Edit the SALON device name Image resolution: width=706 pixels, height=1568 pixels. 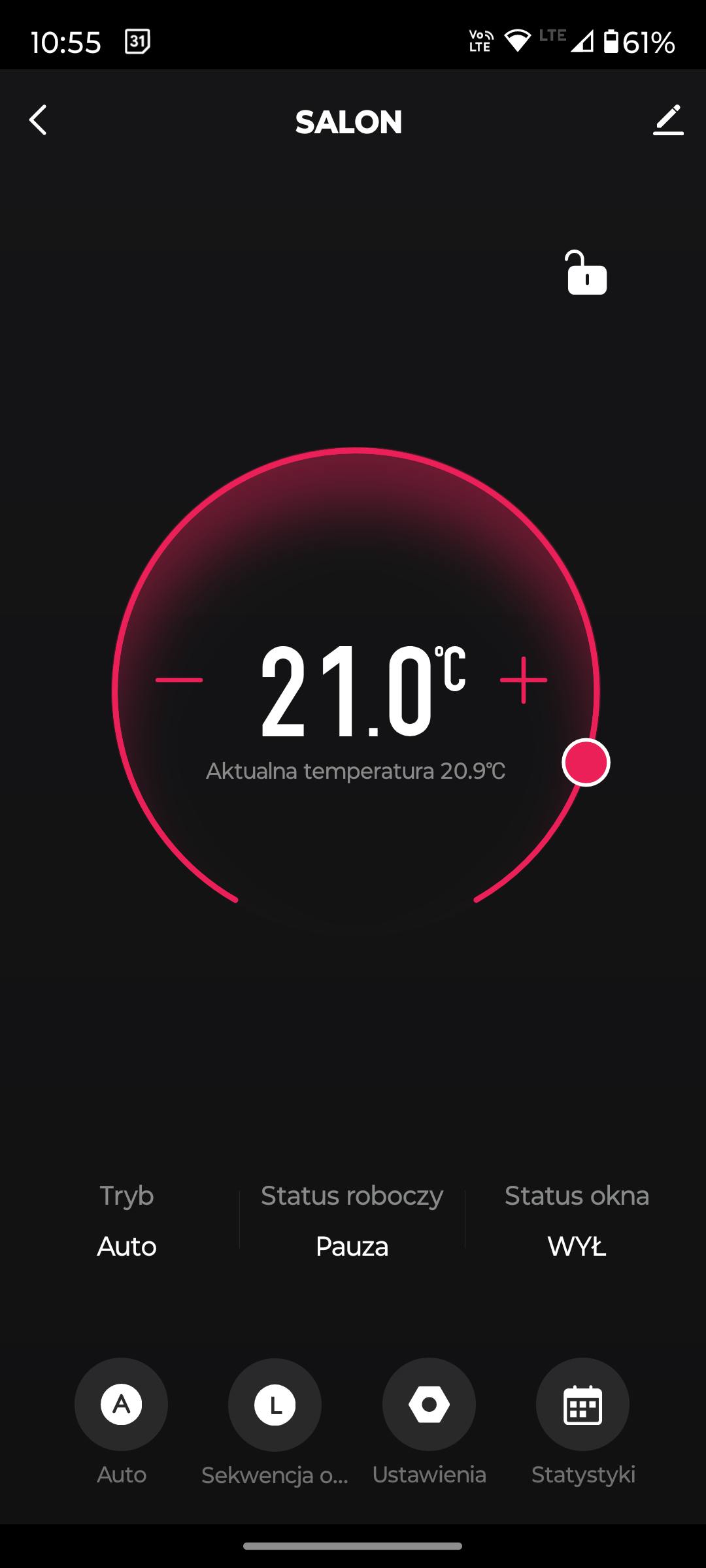[x=667, y=120]
